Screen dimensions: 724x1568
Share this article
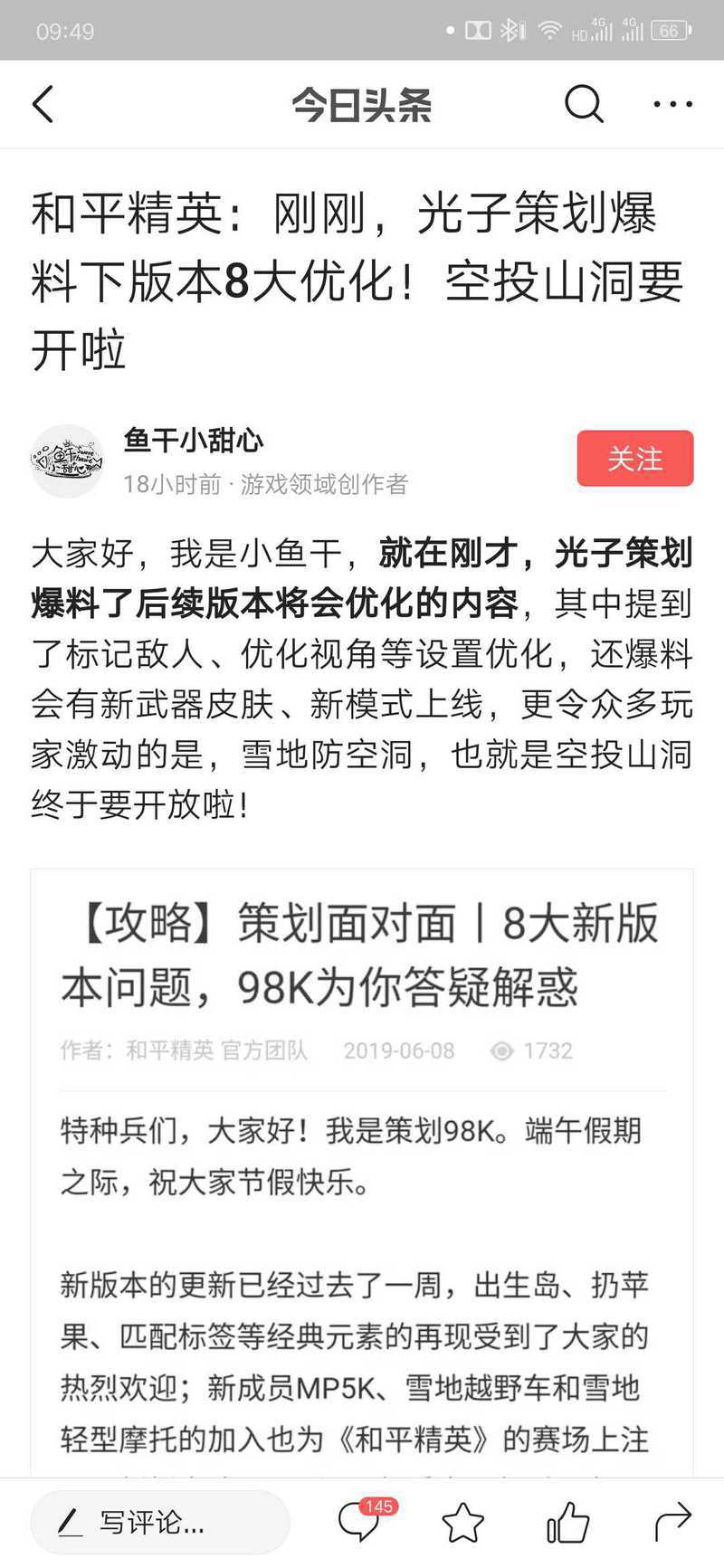click(x=672, y=1522)
